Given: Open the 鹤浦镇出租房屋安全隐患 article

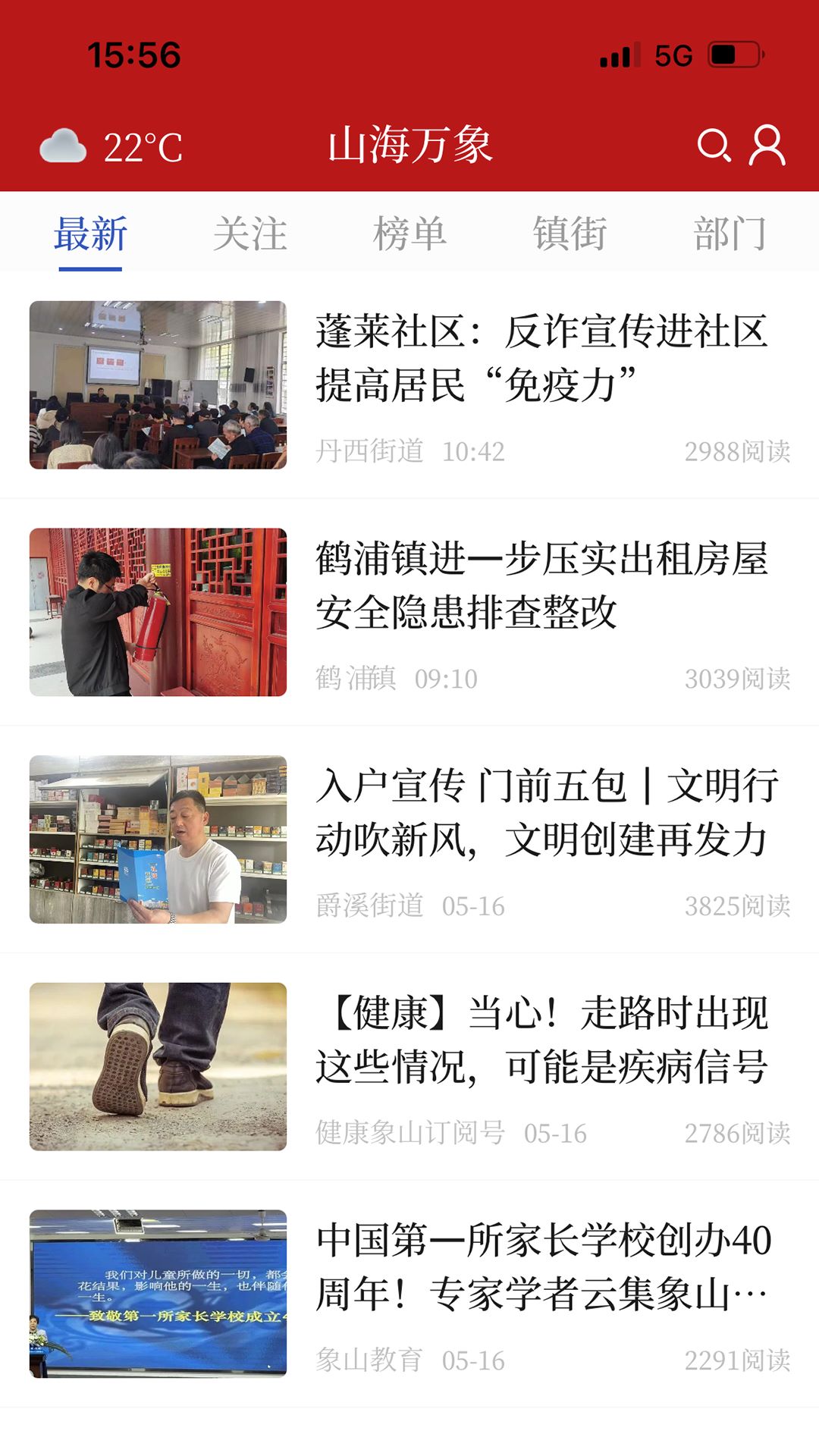Looking at the screenshot, I should tap(409, 612).
